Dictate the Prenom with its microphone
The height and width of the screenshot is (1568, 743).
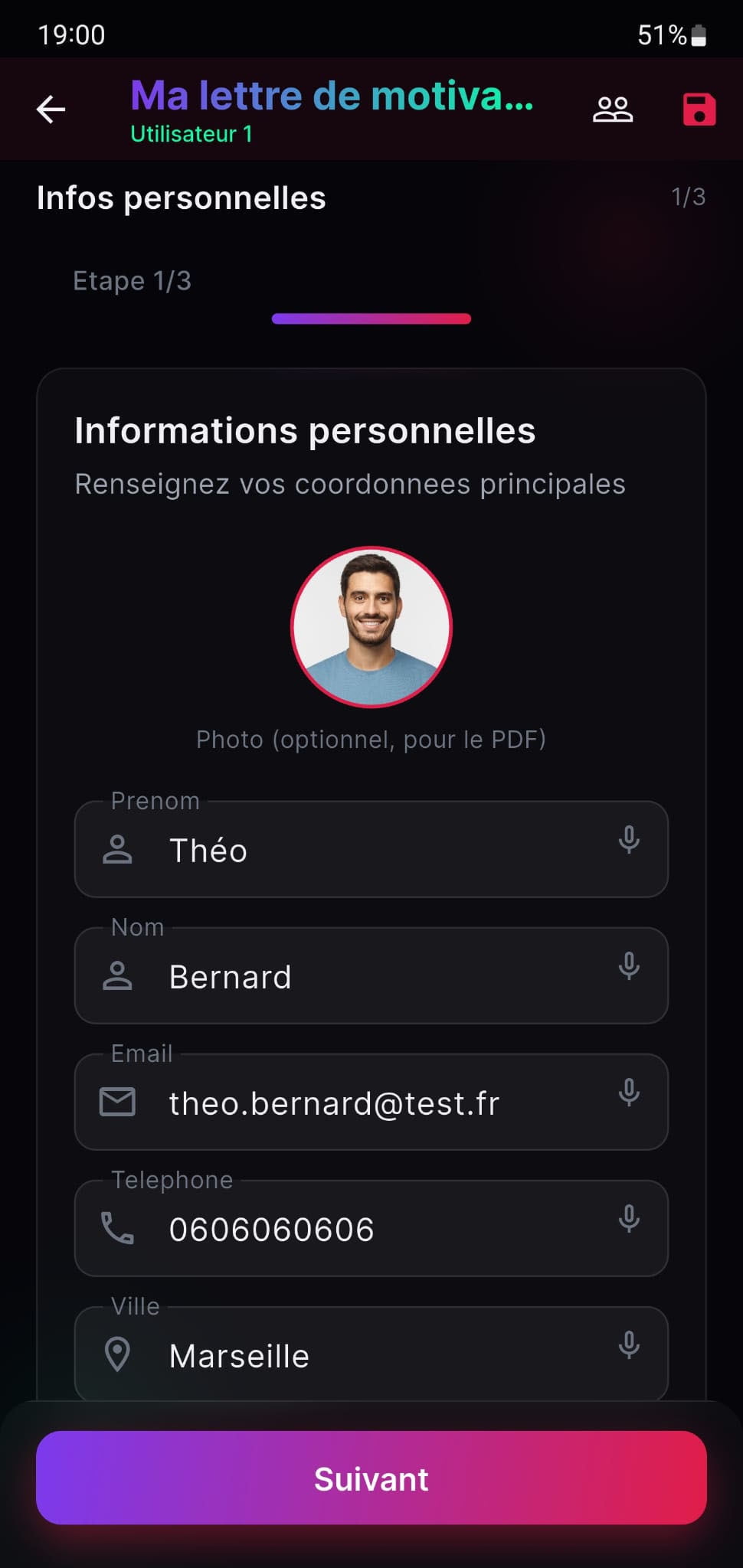tap(629, 840)
